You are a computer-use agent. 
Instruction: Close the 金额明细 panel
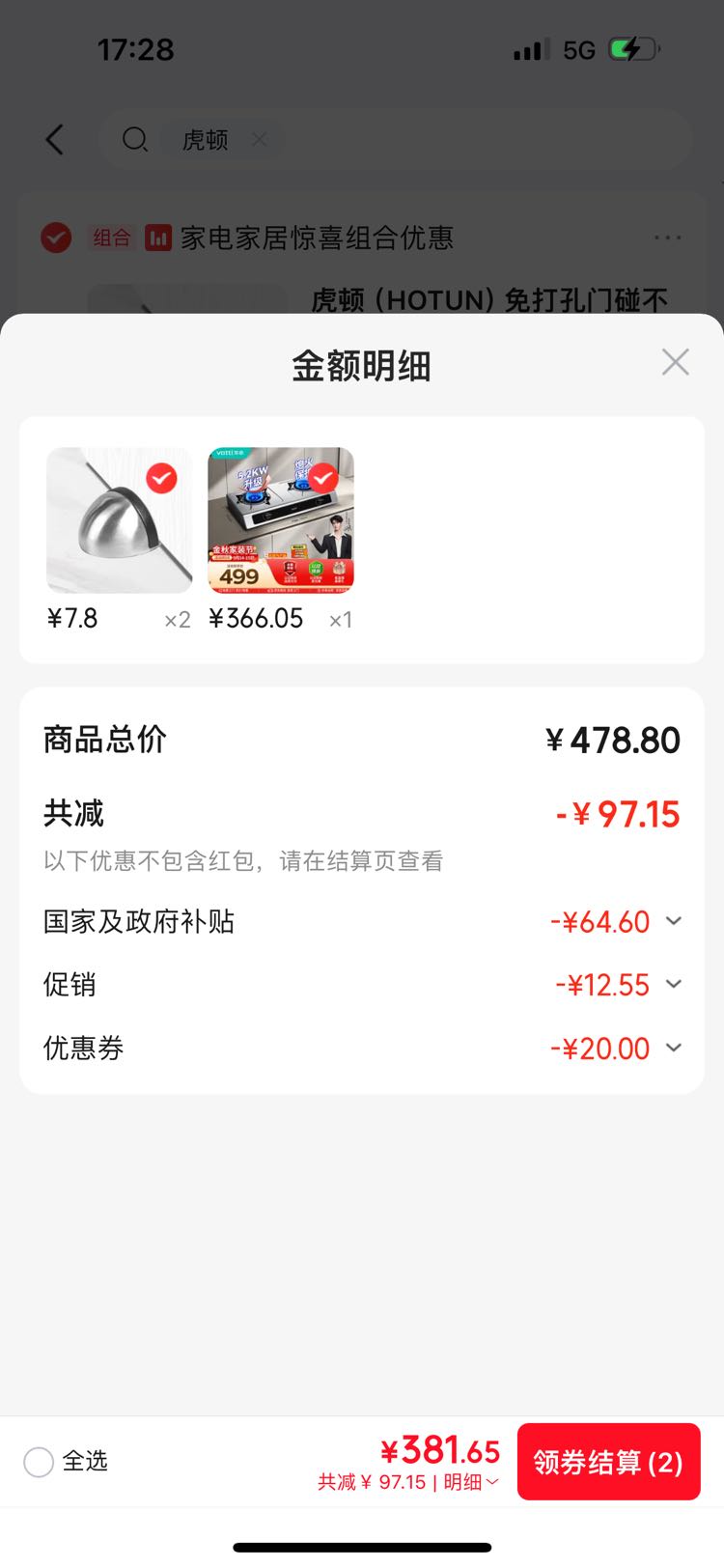(x=675, y=362)
